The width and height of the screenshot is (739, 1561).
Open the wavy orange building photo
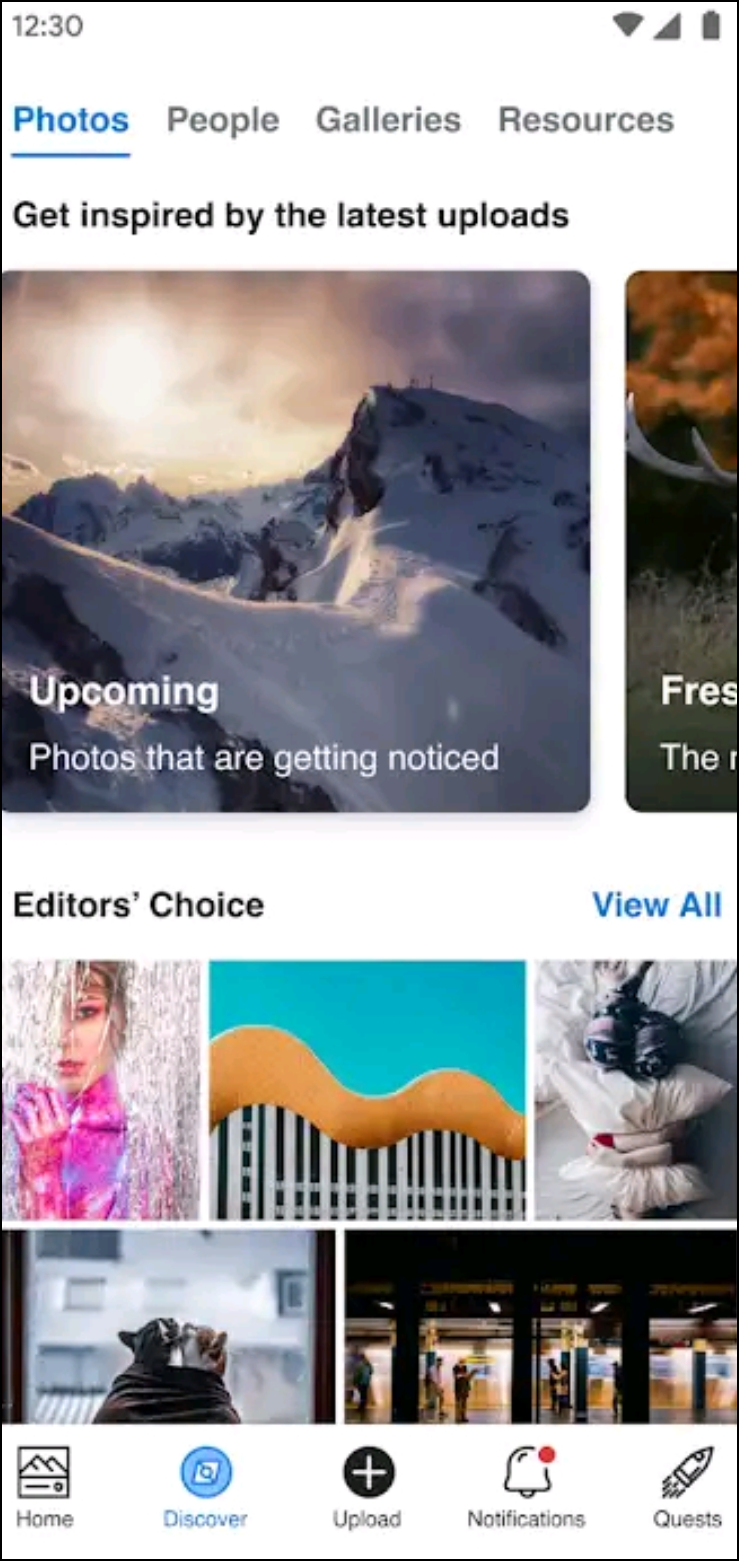point(367,1090)
